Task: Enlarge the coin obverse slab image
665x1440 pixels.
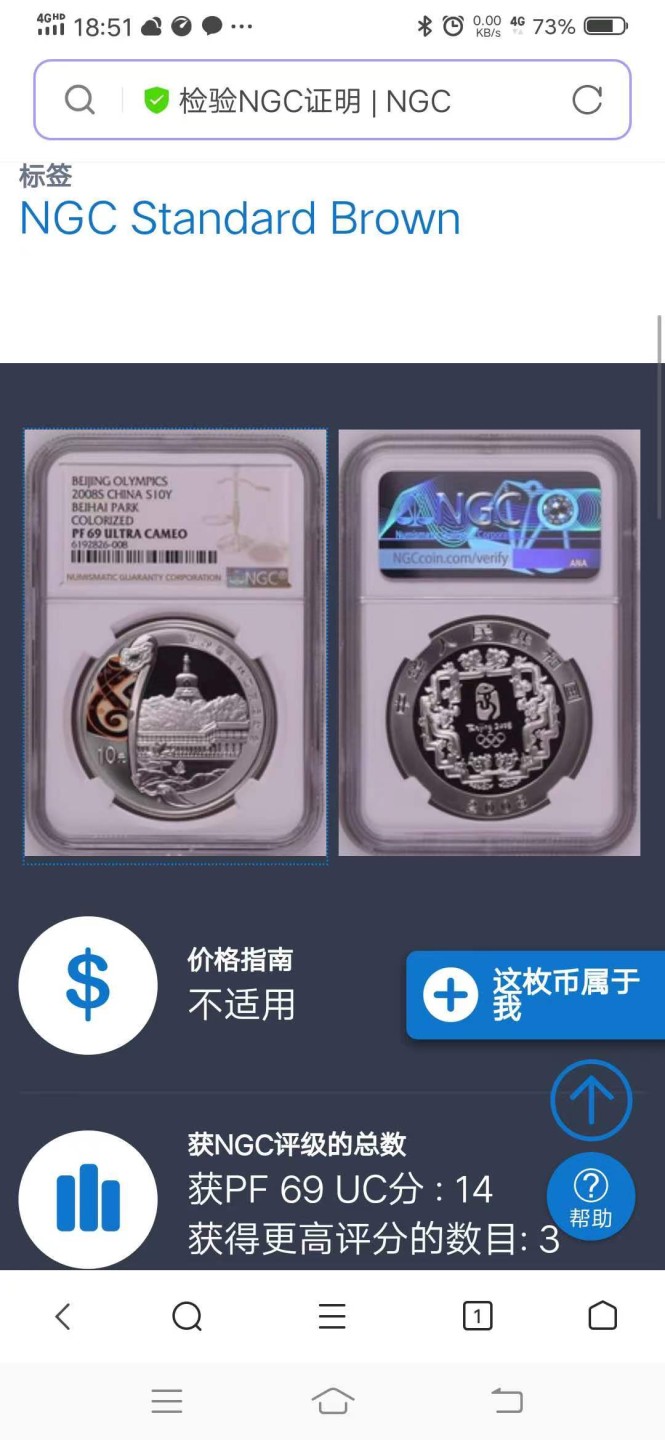Action: point(175,643)
